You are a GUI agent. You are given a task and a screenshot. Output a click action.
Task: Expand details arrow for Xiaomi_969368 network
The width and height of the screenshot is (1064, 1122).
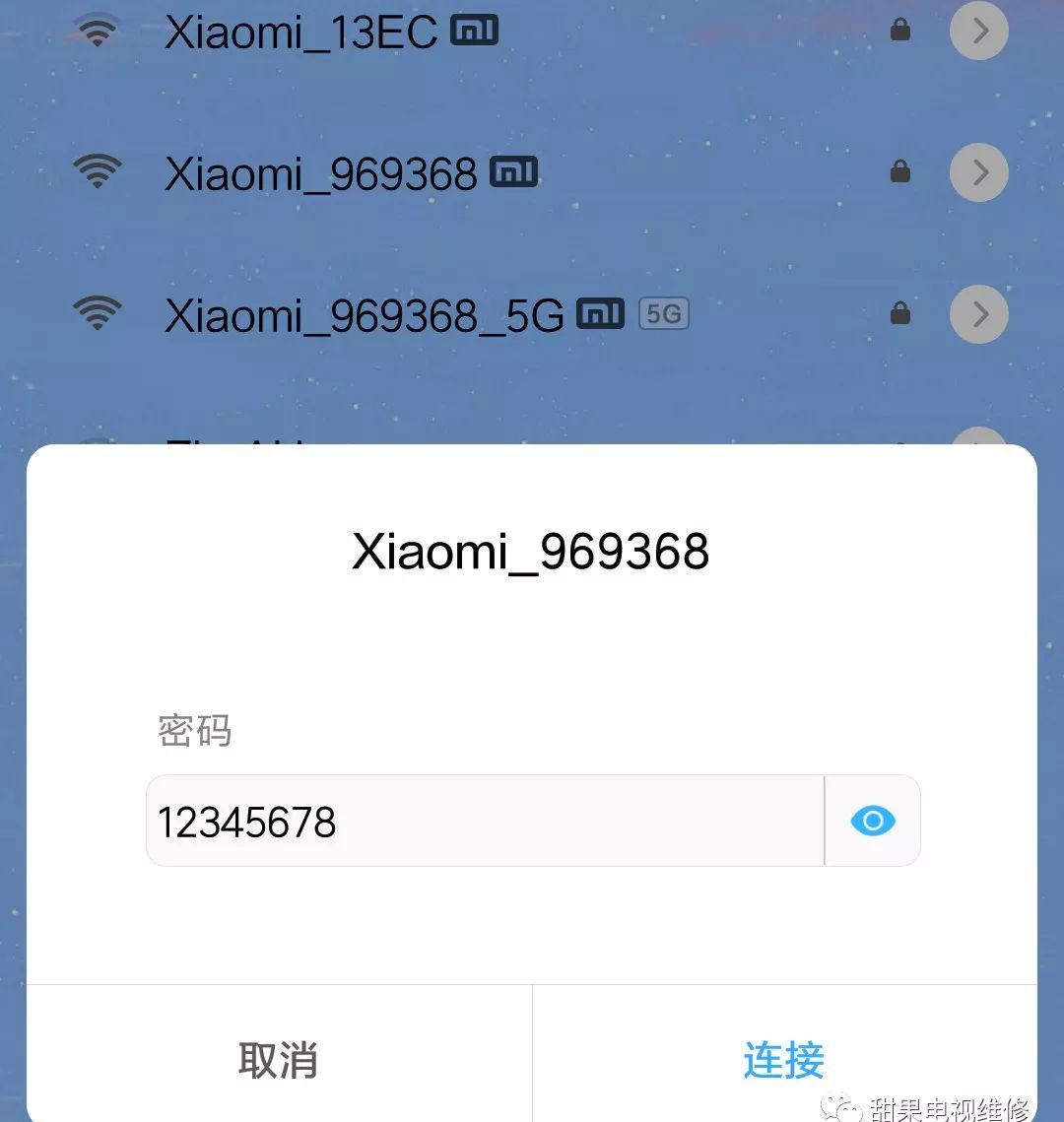[978, 171]
